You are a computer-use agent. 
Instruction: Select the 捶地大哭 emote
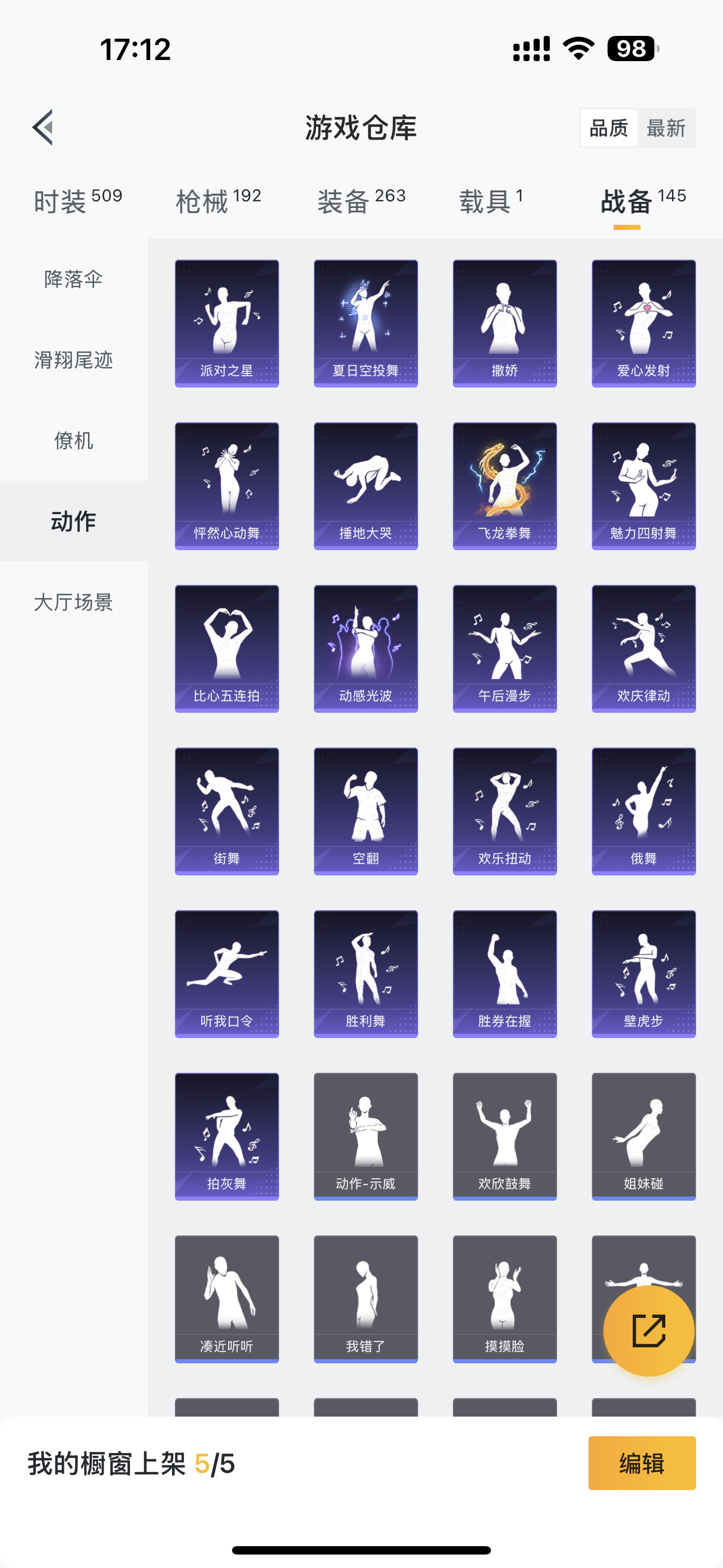click(x=366, y=486)
